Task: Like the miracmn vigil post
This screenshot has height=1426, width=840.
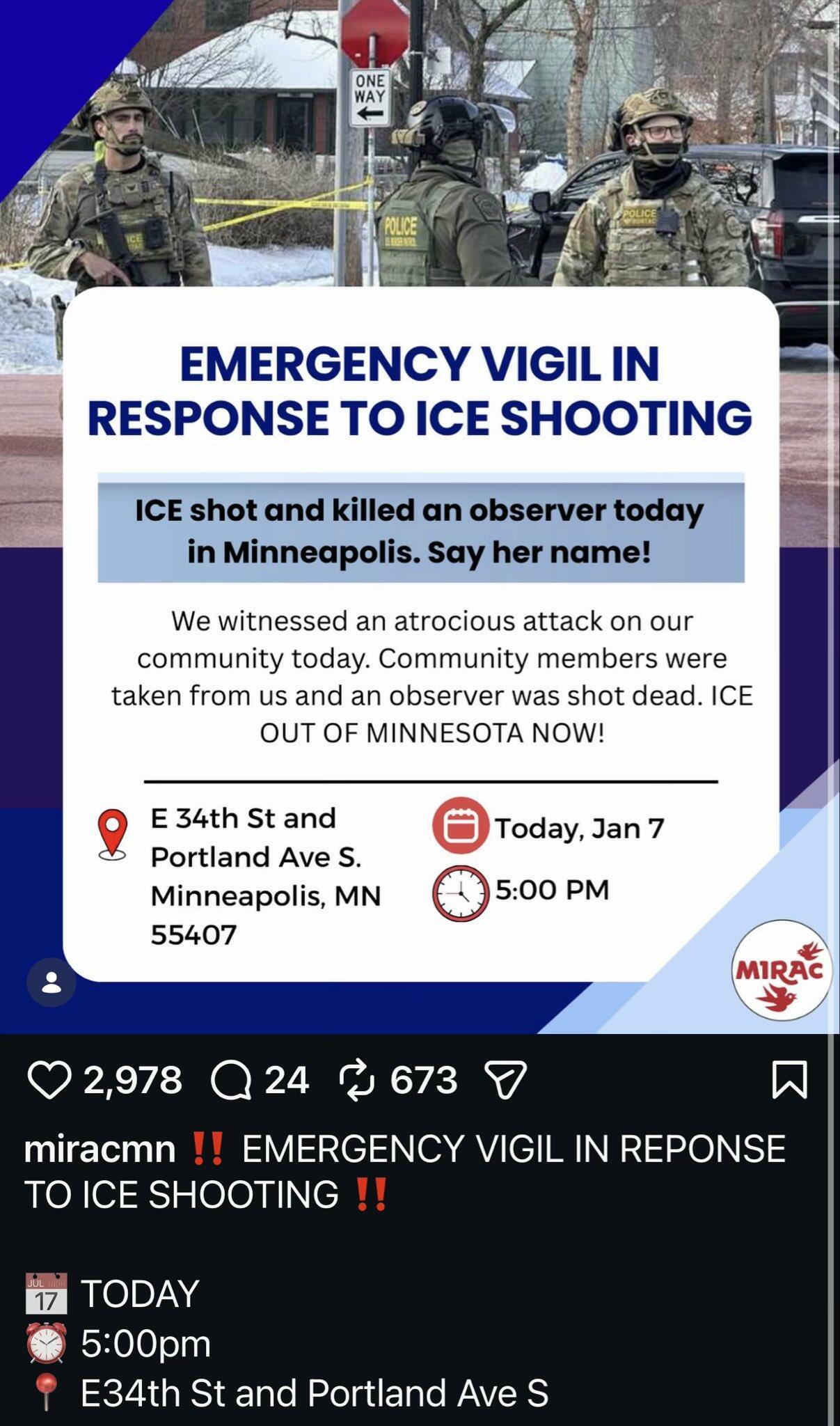Action: pyautogui.click(x=49, y=1081)
